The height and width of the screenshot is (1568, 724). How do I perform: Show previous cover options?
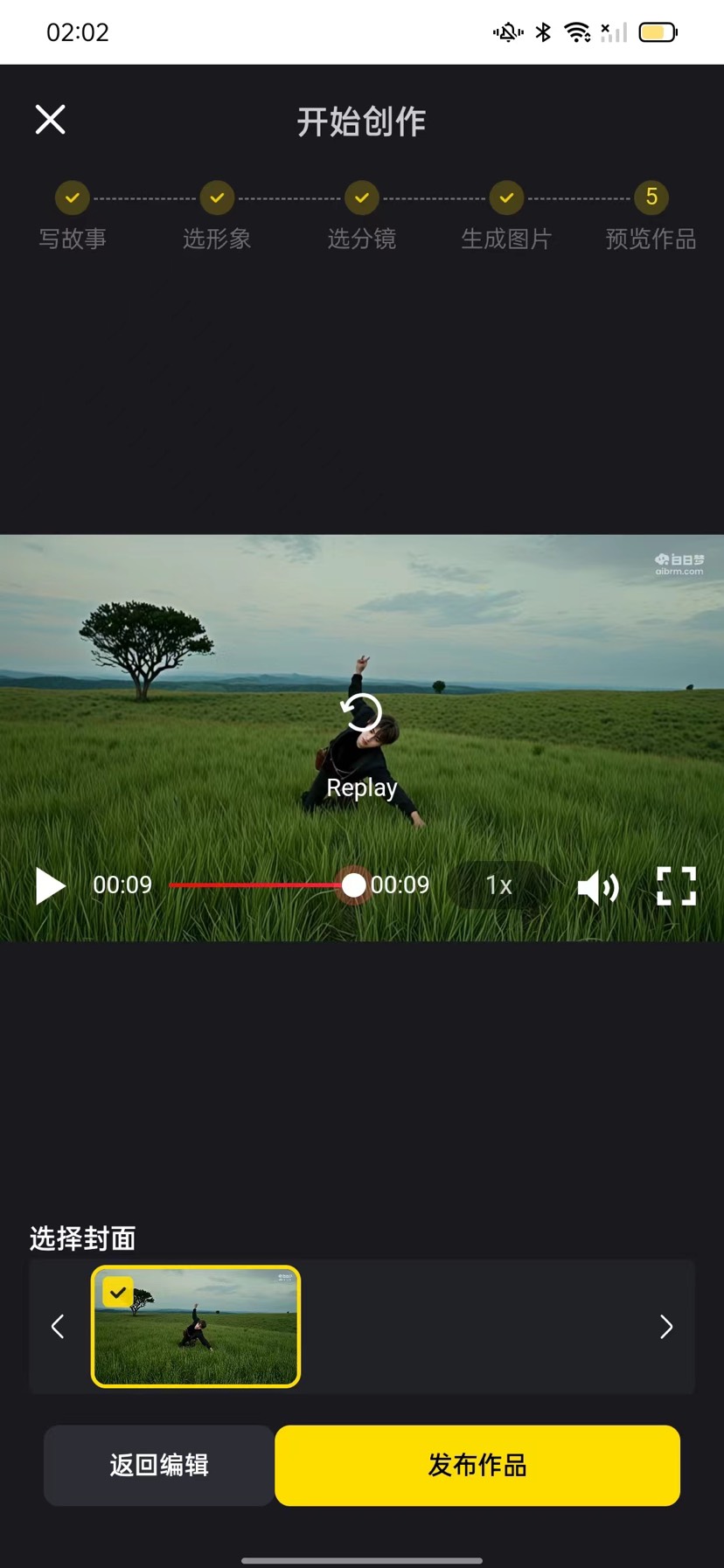58,1327
